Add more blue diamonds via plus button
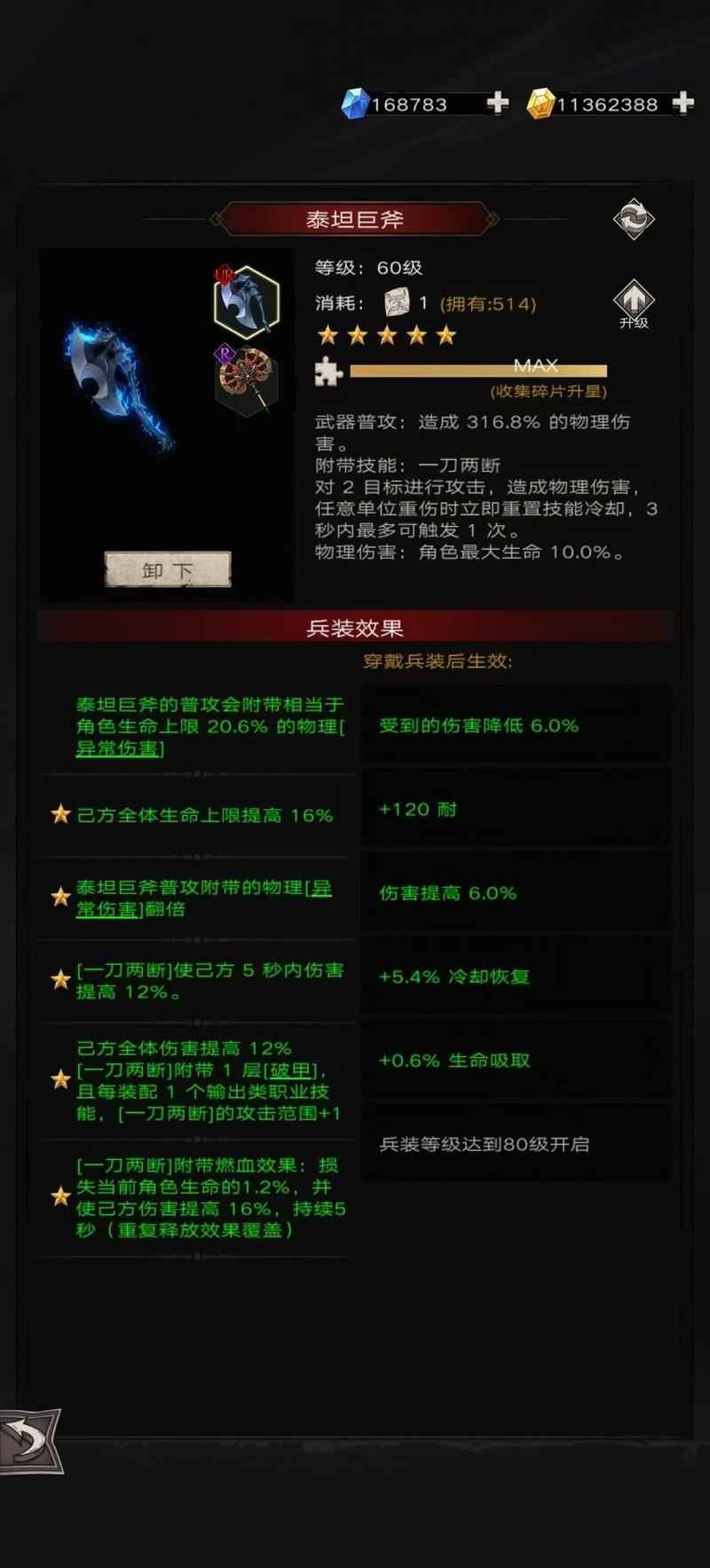710x1568 pixels. point(498,104)
